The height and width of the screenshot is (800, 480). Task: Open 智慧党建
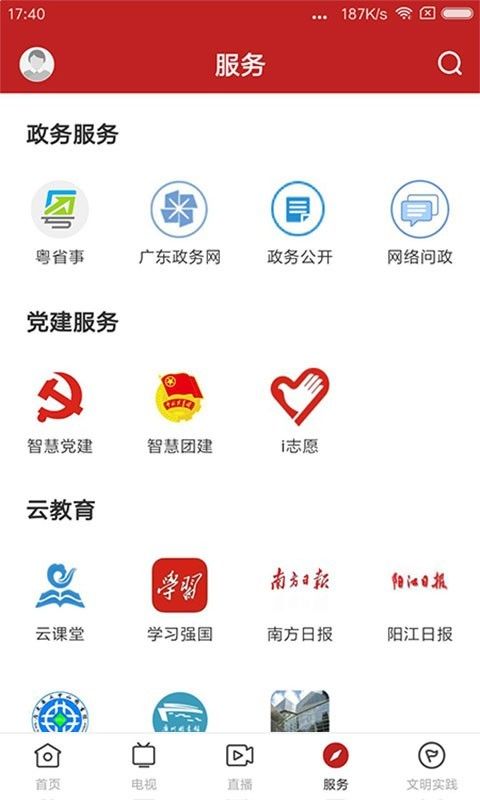click(x=60, y=413)
